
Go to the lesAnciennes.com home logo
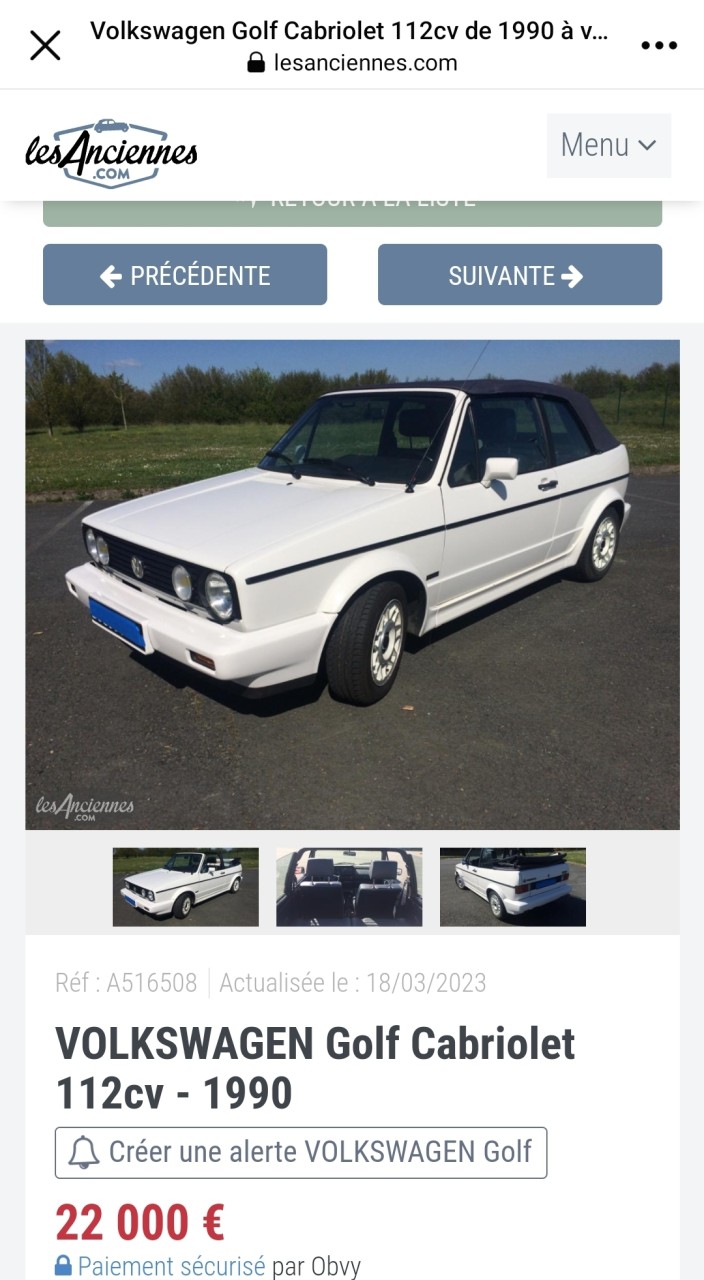coord(111,153)
